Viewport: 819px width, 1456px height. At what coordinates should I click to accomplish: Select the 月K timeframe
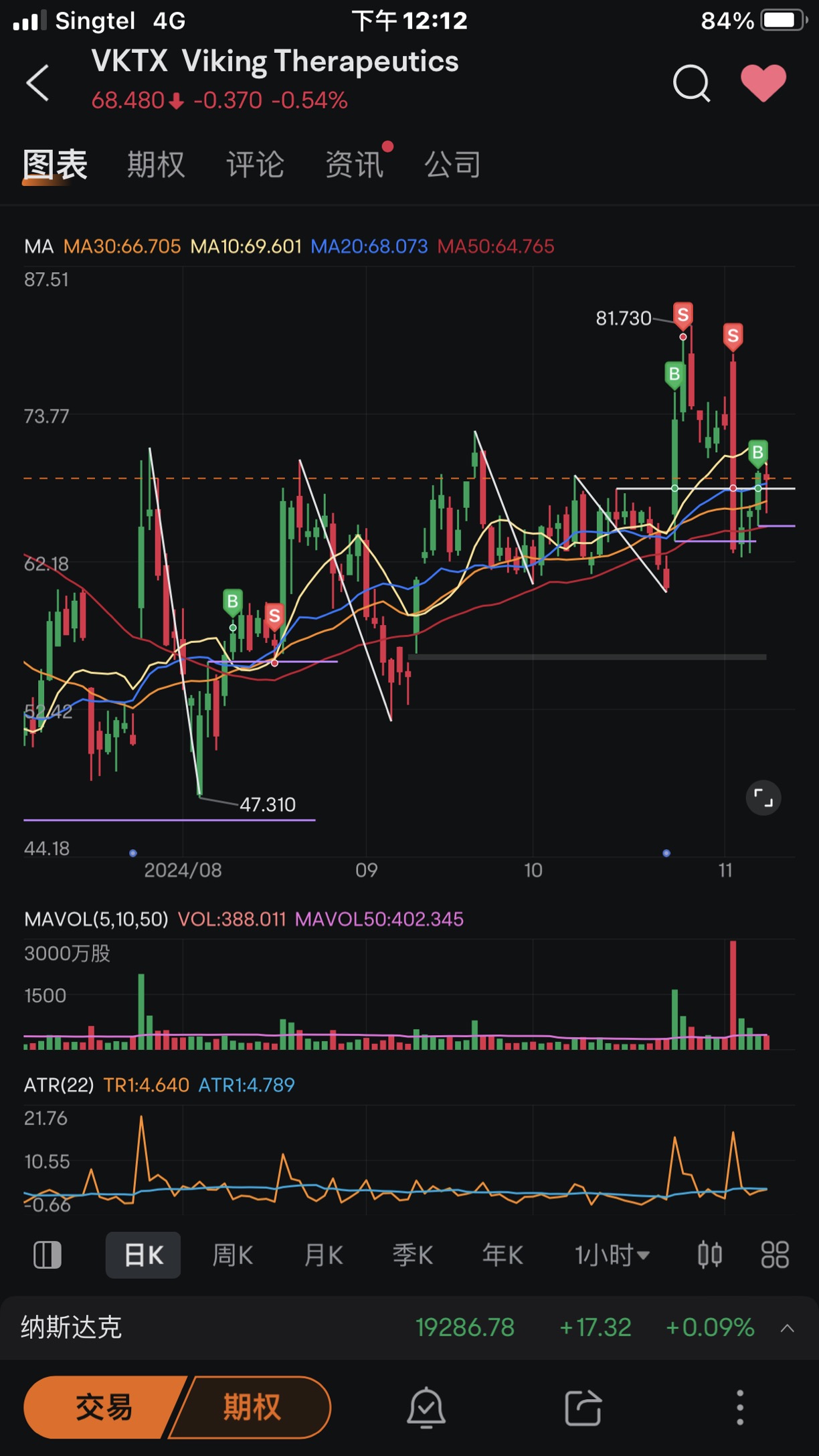[323, 1255]
